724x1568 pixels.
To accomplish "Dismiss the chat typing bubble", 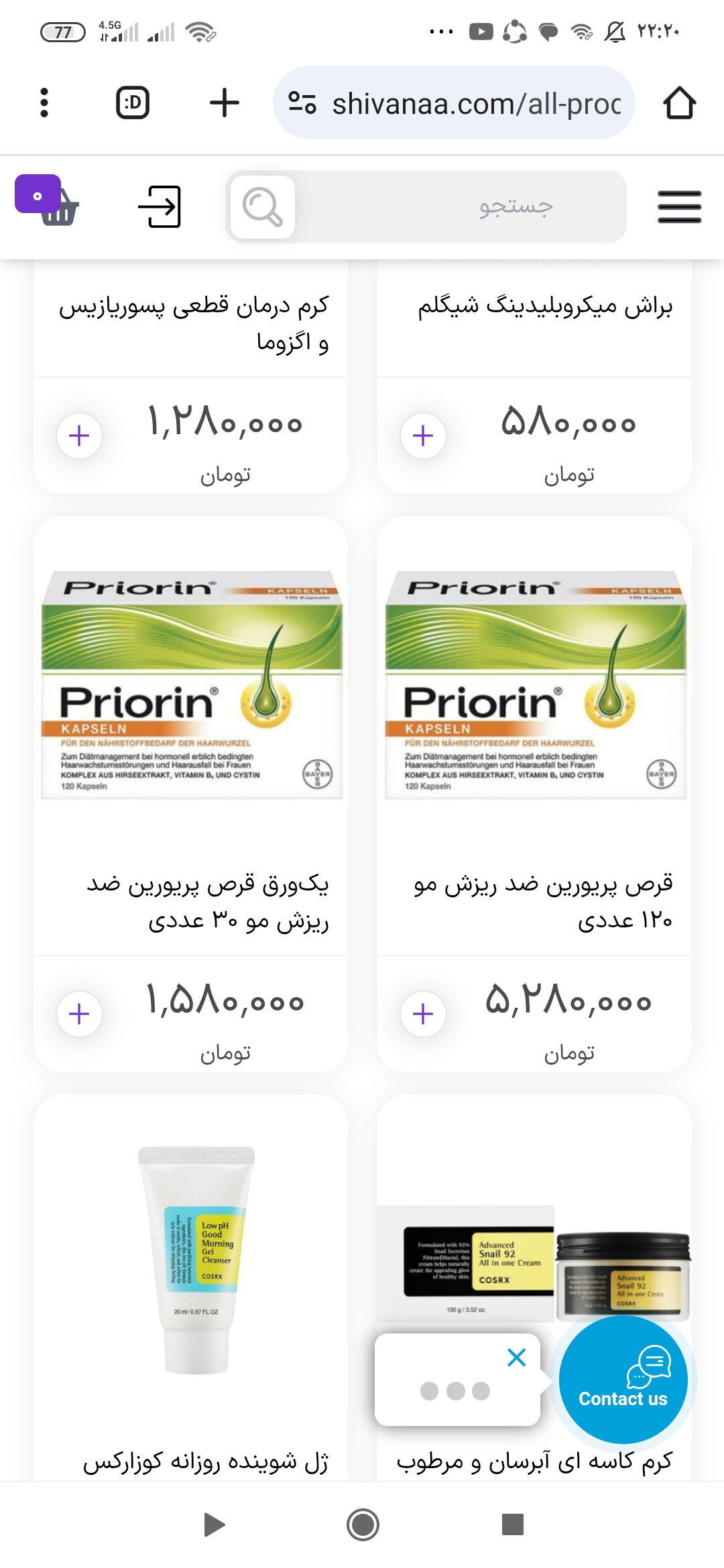I will [x=516, y=1358].
